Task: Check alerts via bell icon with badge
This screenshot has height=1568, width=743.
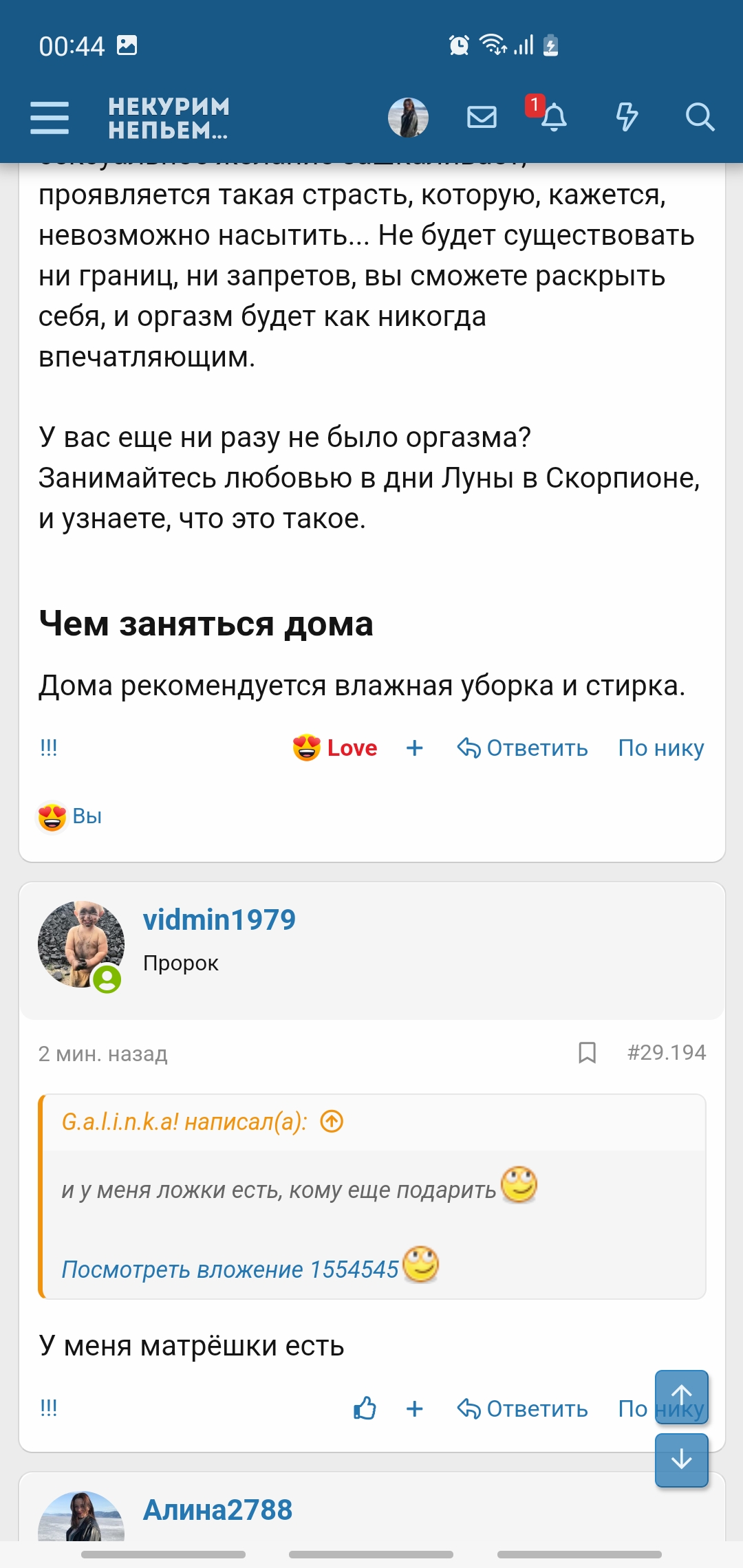Action: [554, 118]
